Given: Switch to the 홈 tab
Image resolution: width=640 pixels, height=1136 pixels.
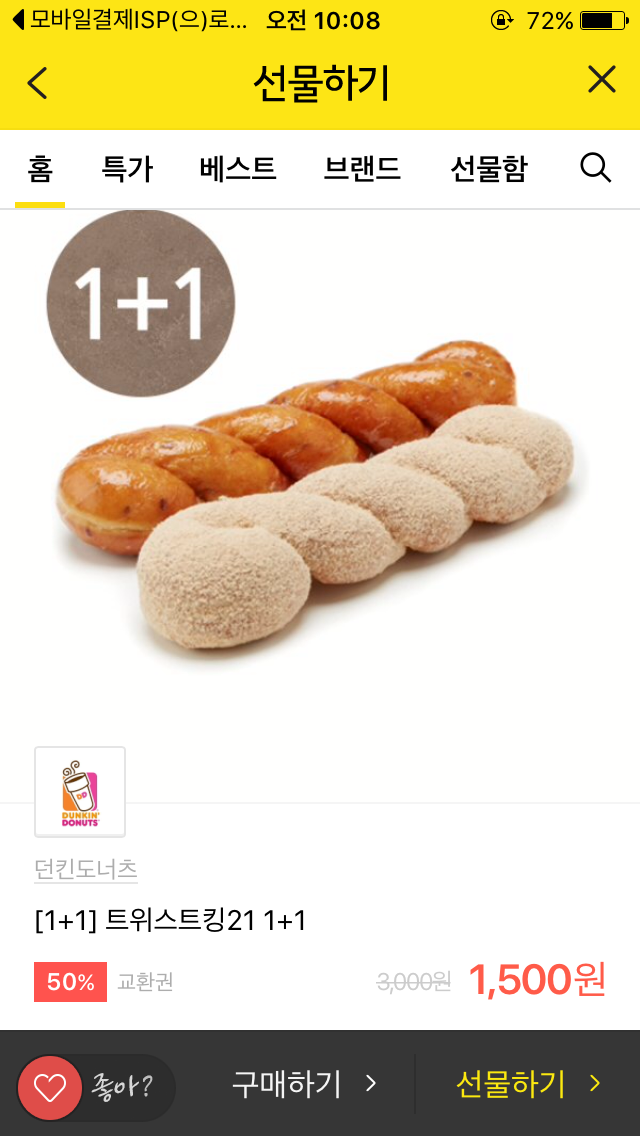Looking at the screenshot, I should tap(40, 169).
